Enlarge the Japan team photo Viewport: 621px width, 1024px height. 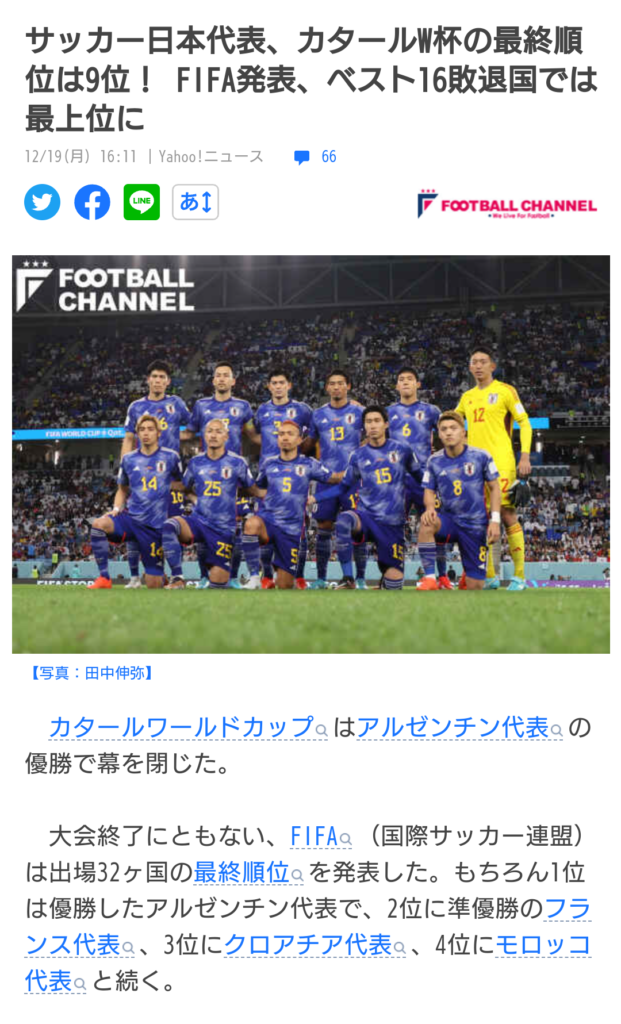[x=310, y=454]
